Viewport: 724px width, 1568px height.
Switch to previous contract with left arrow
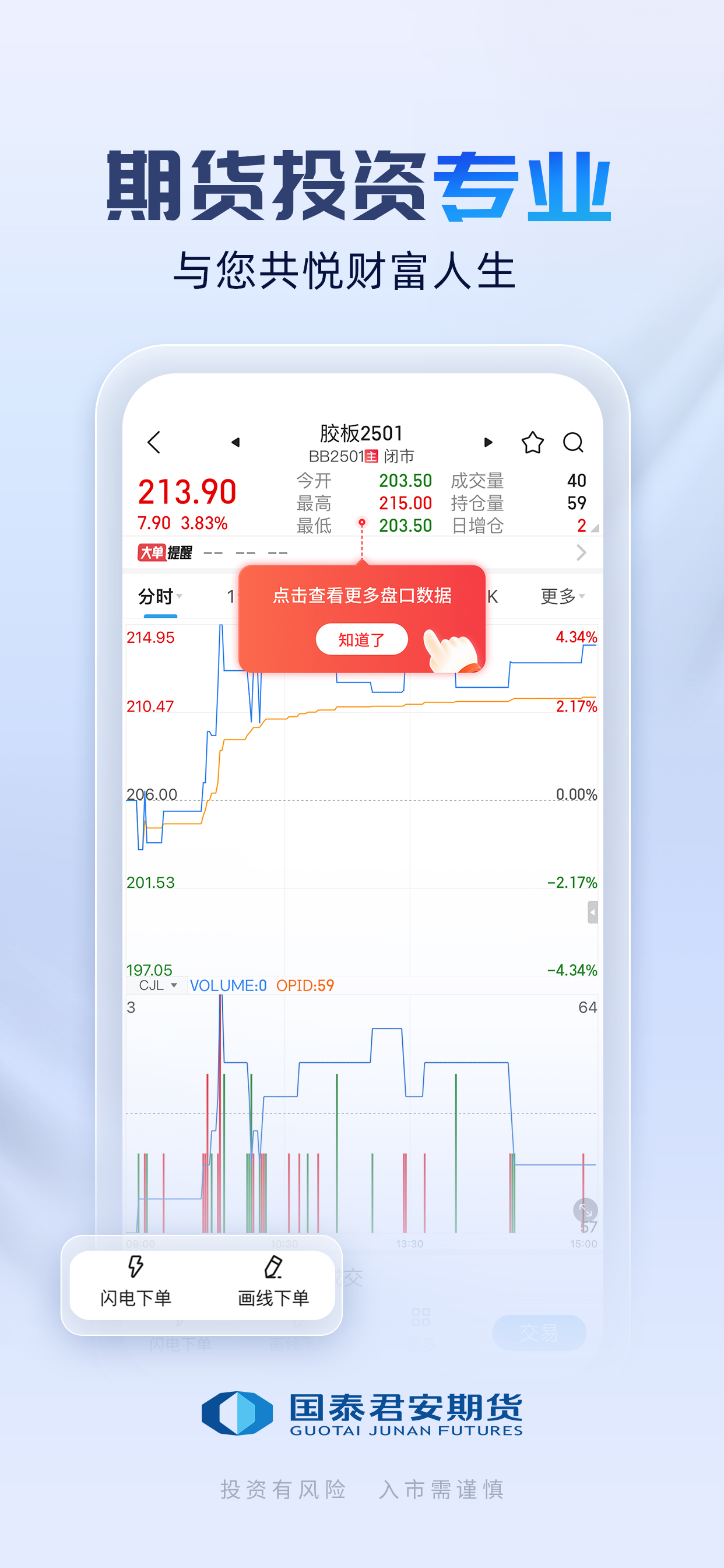237,443
